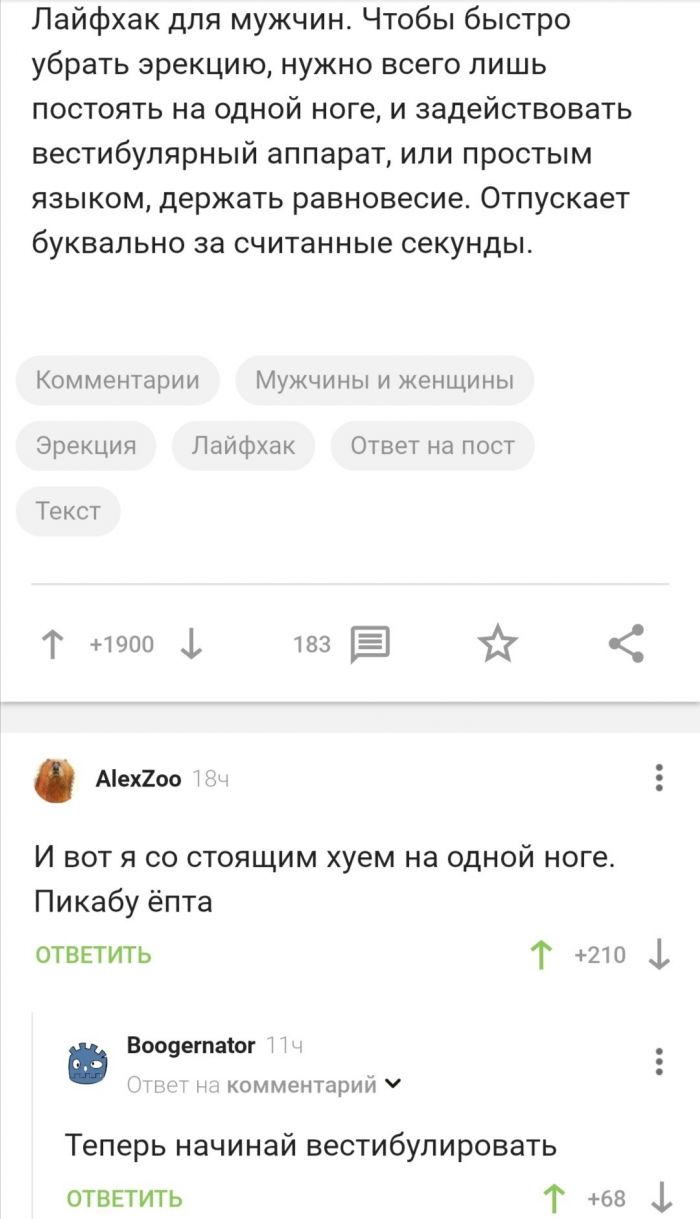Share this post

click(627, 644)
